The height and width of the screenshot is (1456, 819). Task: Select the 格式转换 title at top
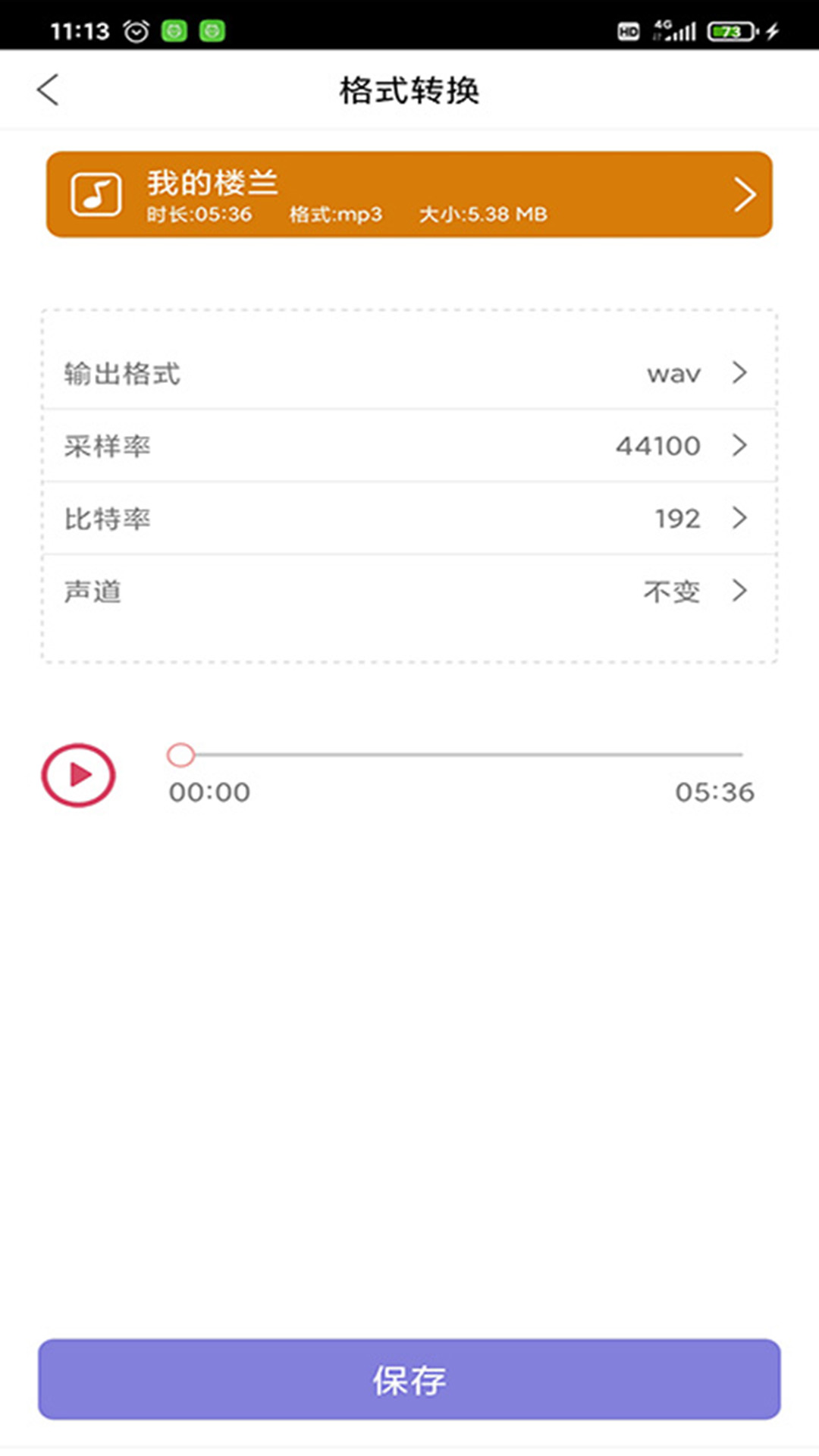[x=409, y=89]
